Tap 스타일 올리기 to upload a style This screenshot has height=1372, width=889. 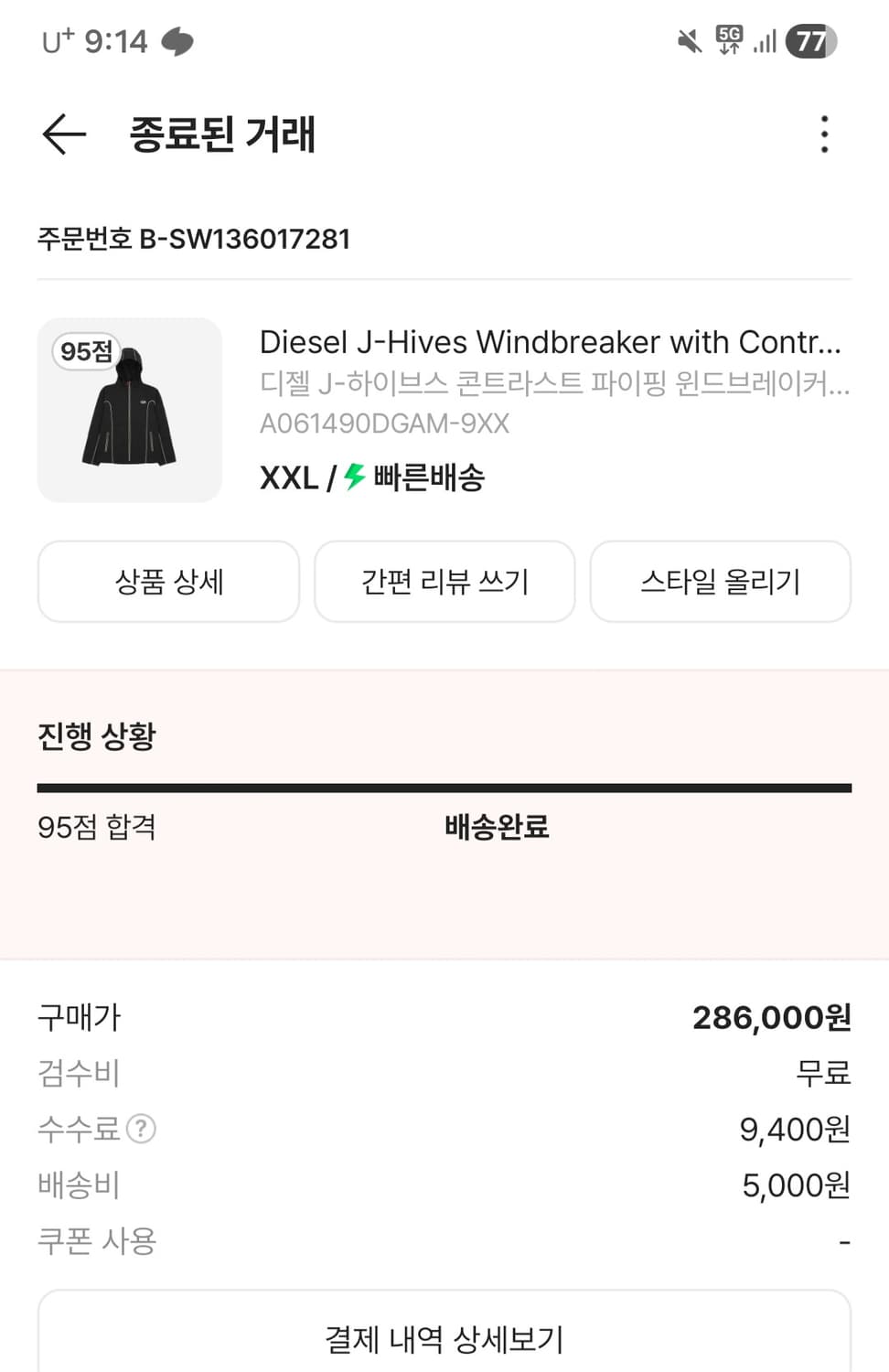pos(720,582)
